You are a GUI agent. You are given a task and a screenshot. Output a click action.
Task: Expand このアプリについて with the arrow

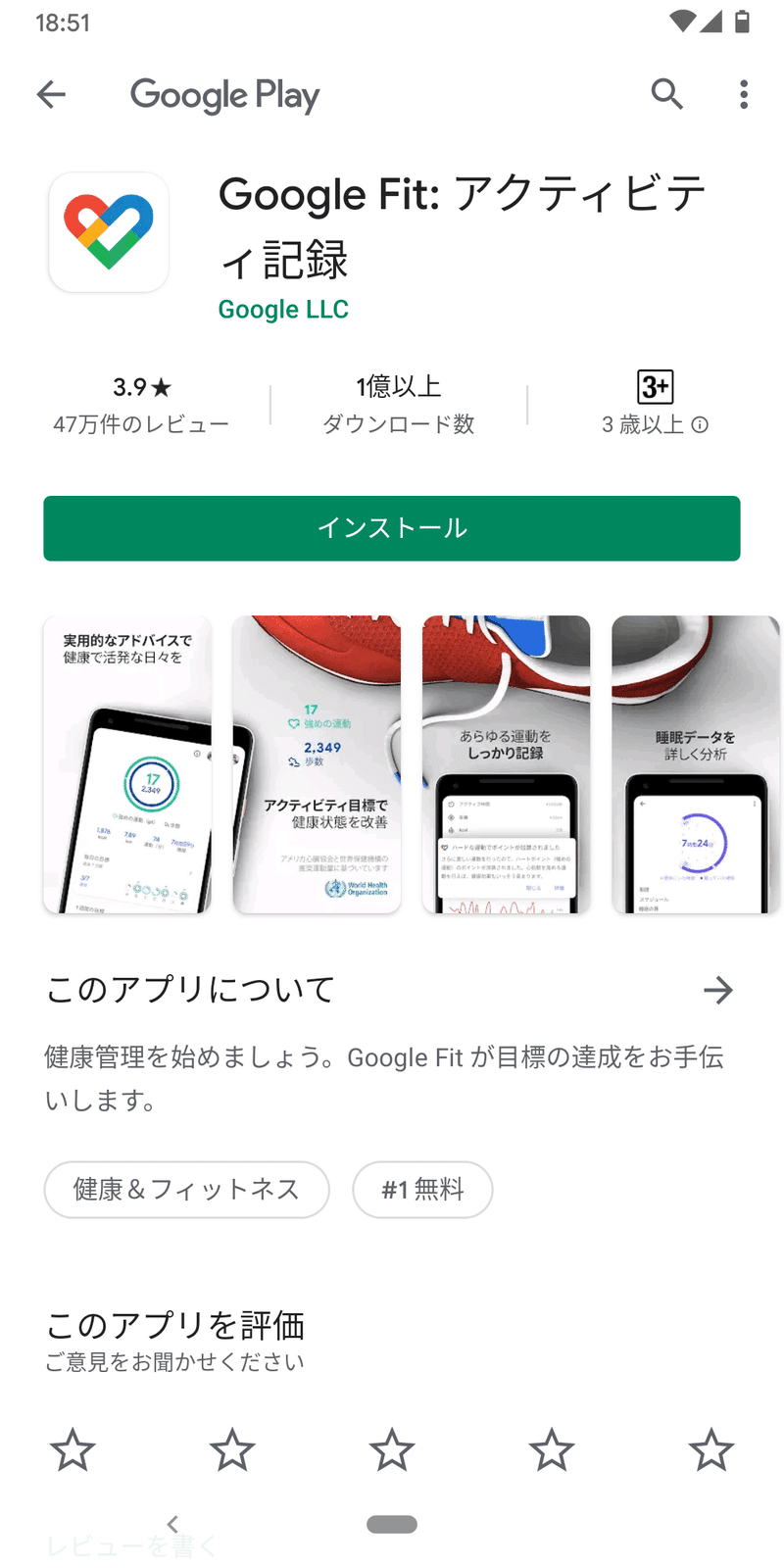[x=718, y=990]
